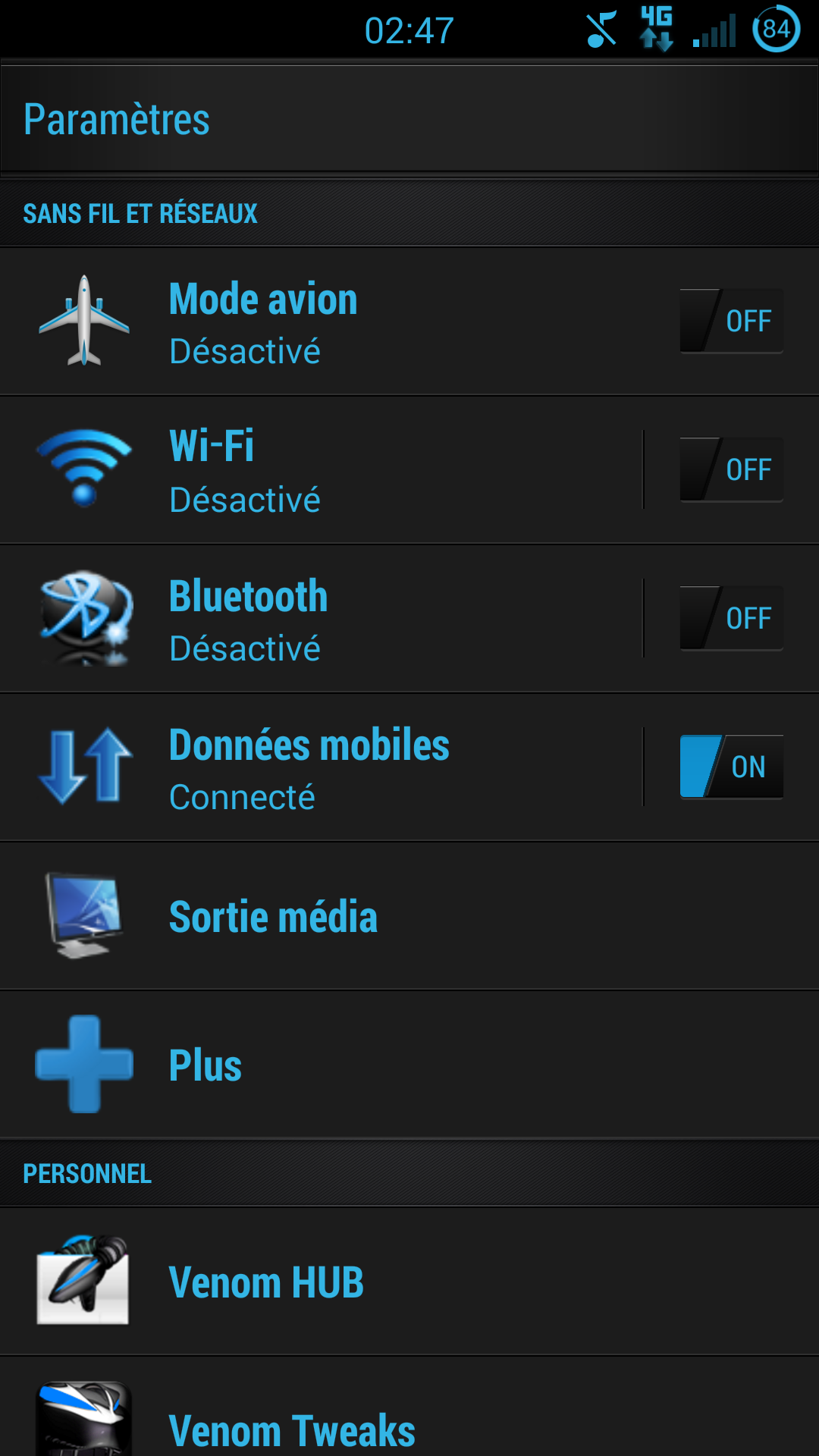Toggle the Mode avion switch
This screenshot has width=819, height=1456.
[731, 321]
